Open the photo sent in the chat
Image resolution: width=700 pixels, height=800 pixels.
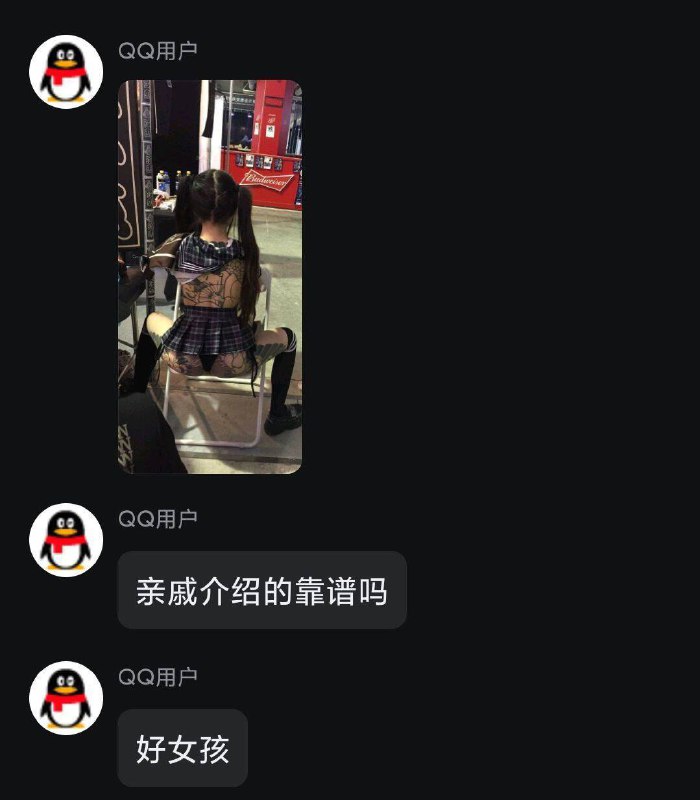coord(210,276)
